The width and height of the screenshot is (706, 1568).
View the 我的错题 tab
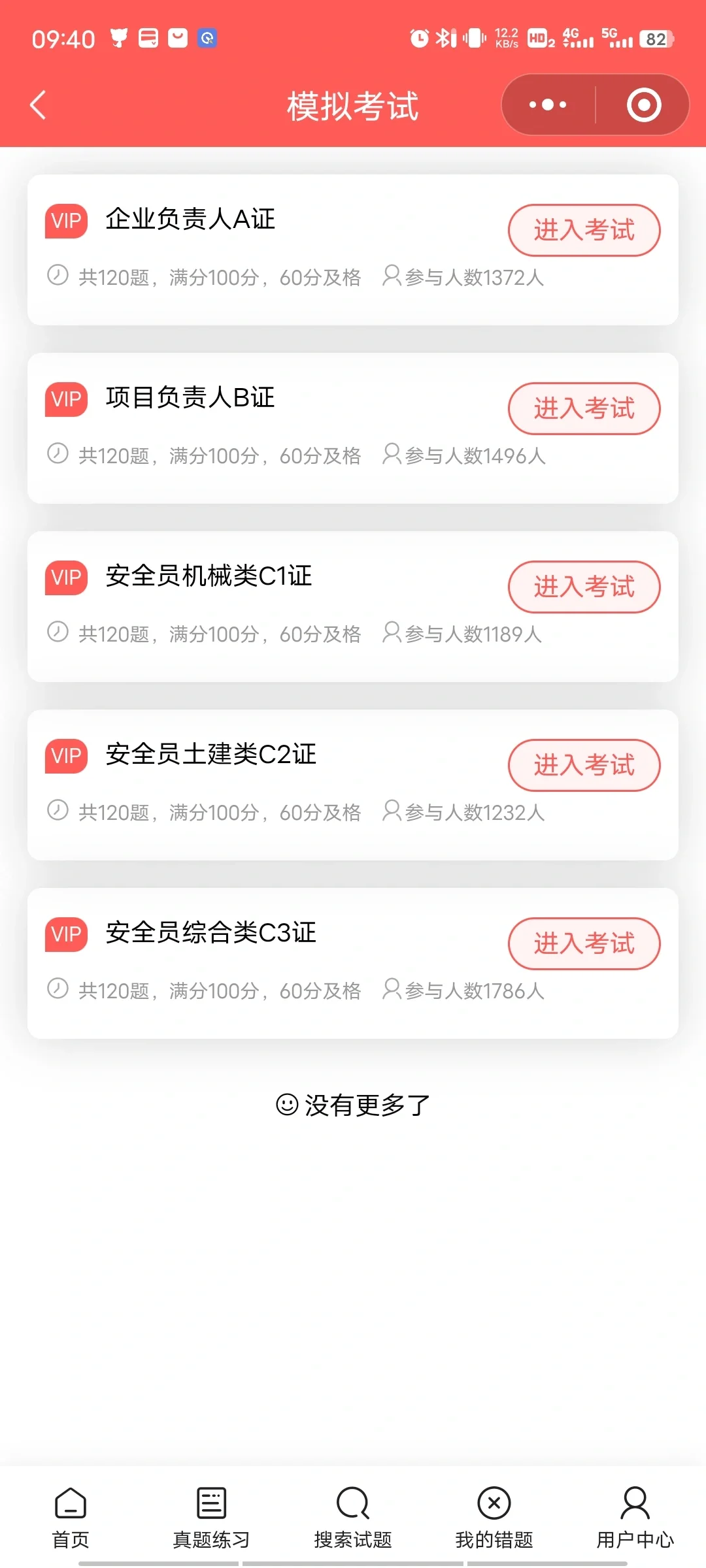494,1518
